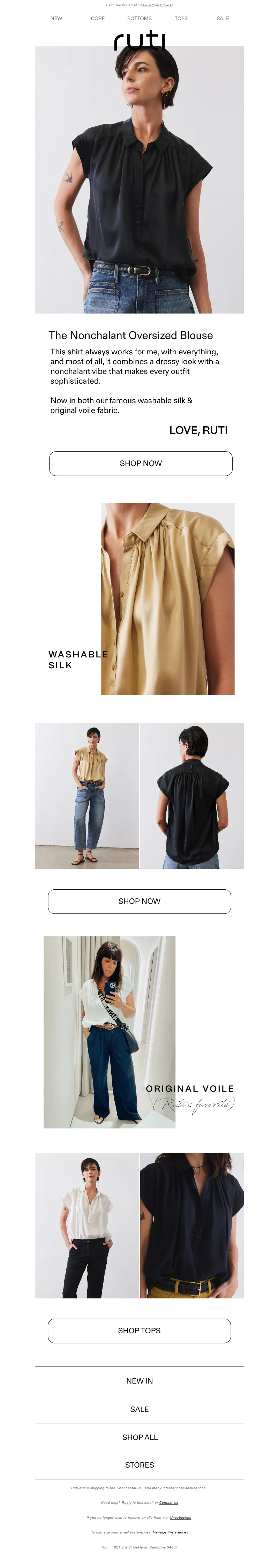
Task: Tap the SHOP TOPS button
Action: pos(139,1330)
